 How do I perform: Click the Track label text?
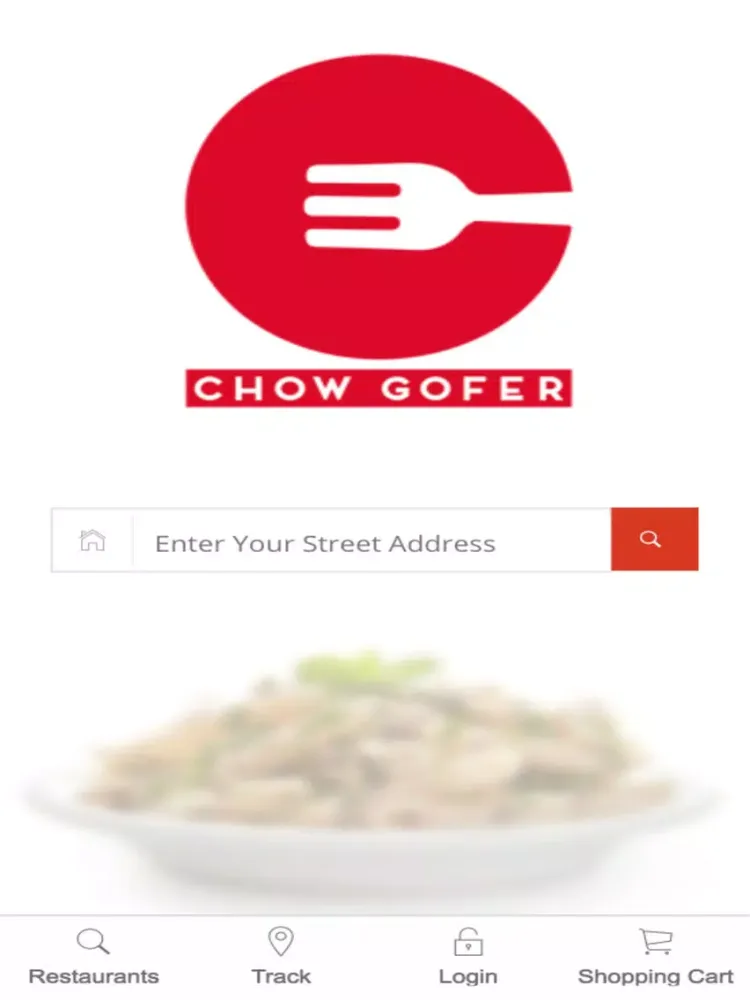[281, 975]
